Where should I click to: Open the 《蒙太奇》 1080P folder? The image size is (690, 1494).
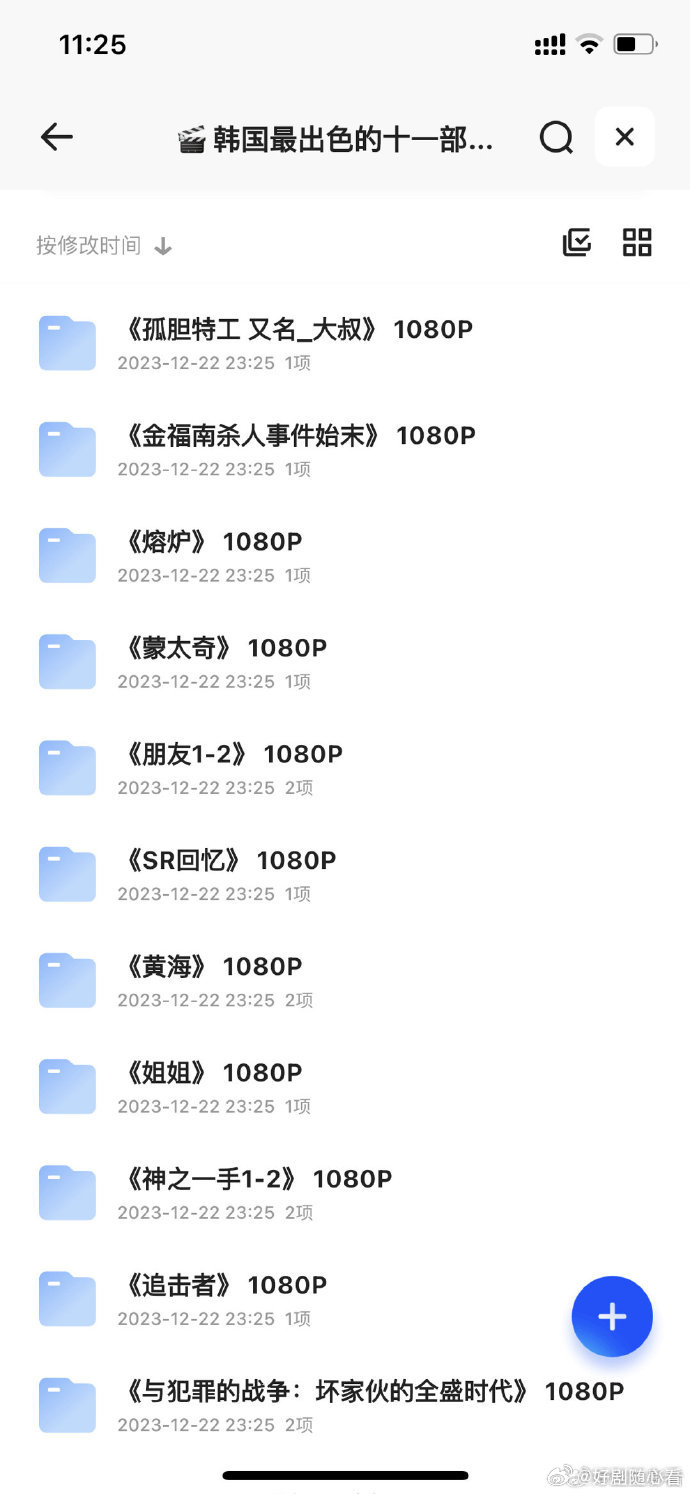[x=345, y=661]
